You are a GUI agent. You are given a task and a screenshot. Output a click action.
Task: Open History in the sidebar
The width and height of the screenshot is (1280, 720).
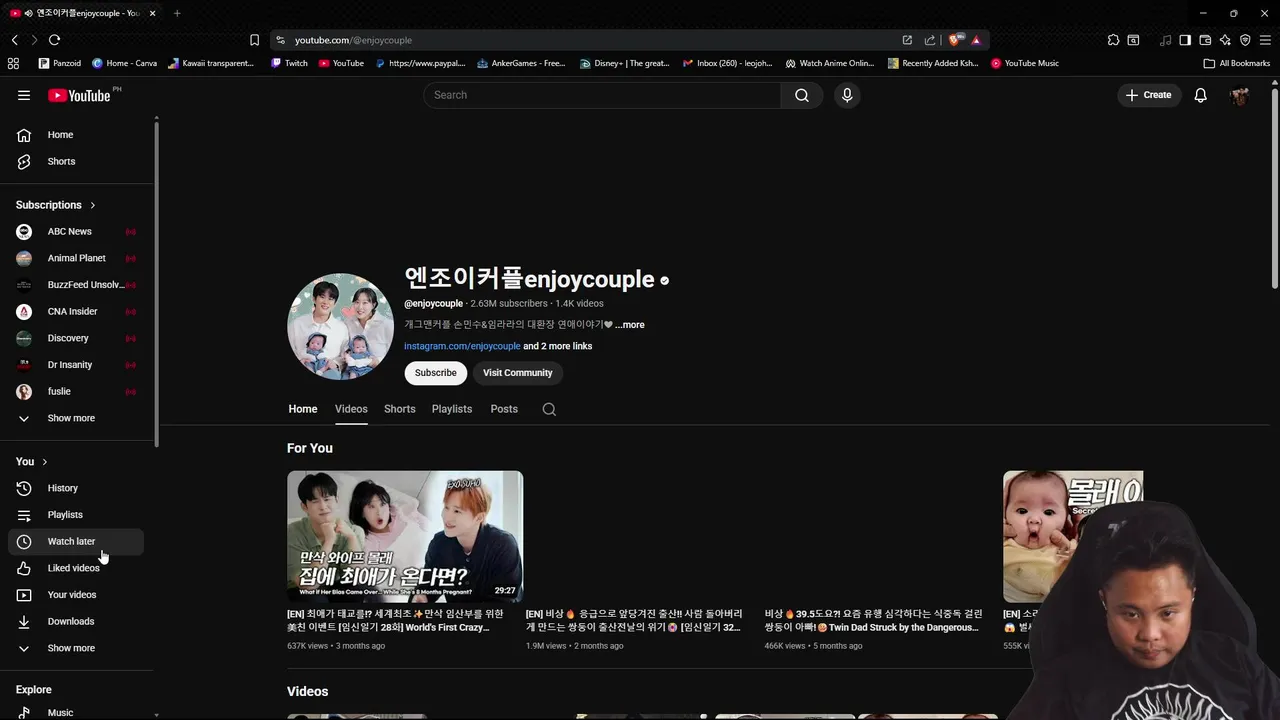[x=62, y=488]
